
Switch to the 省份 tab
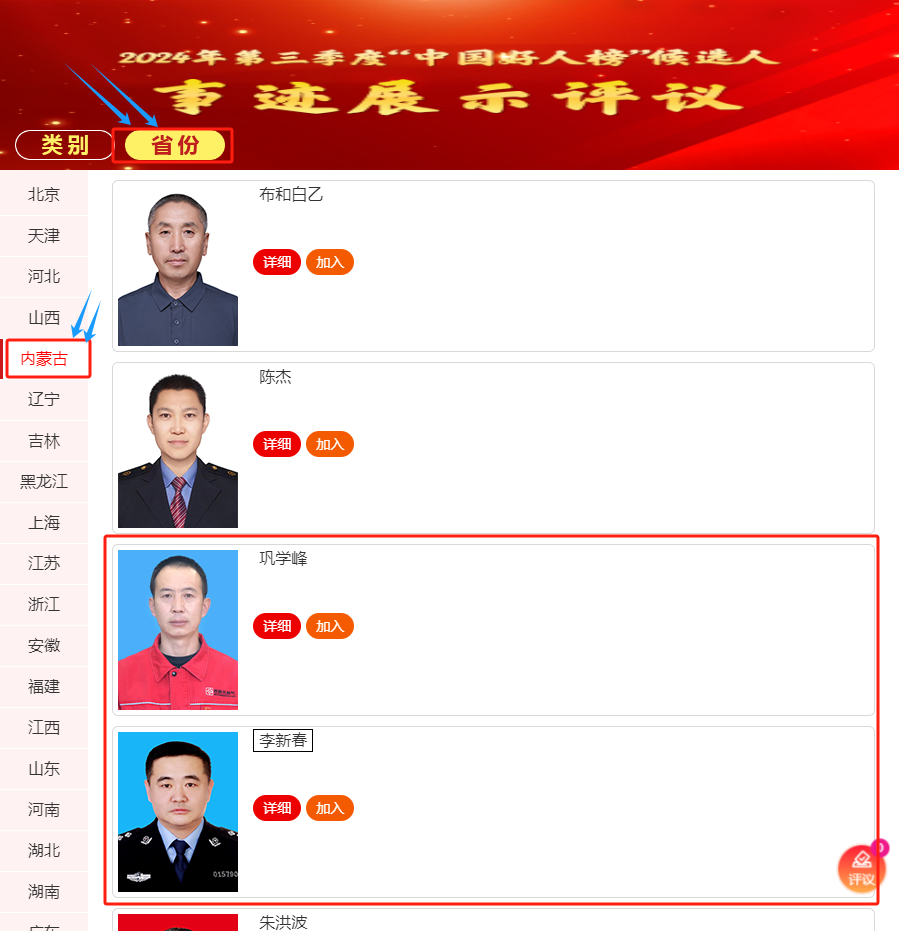click(x=175, y=145)
